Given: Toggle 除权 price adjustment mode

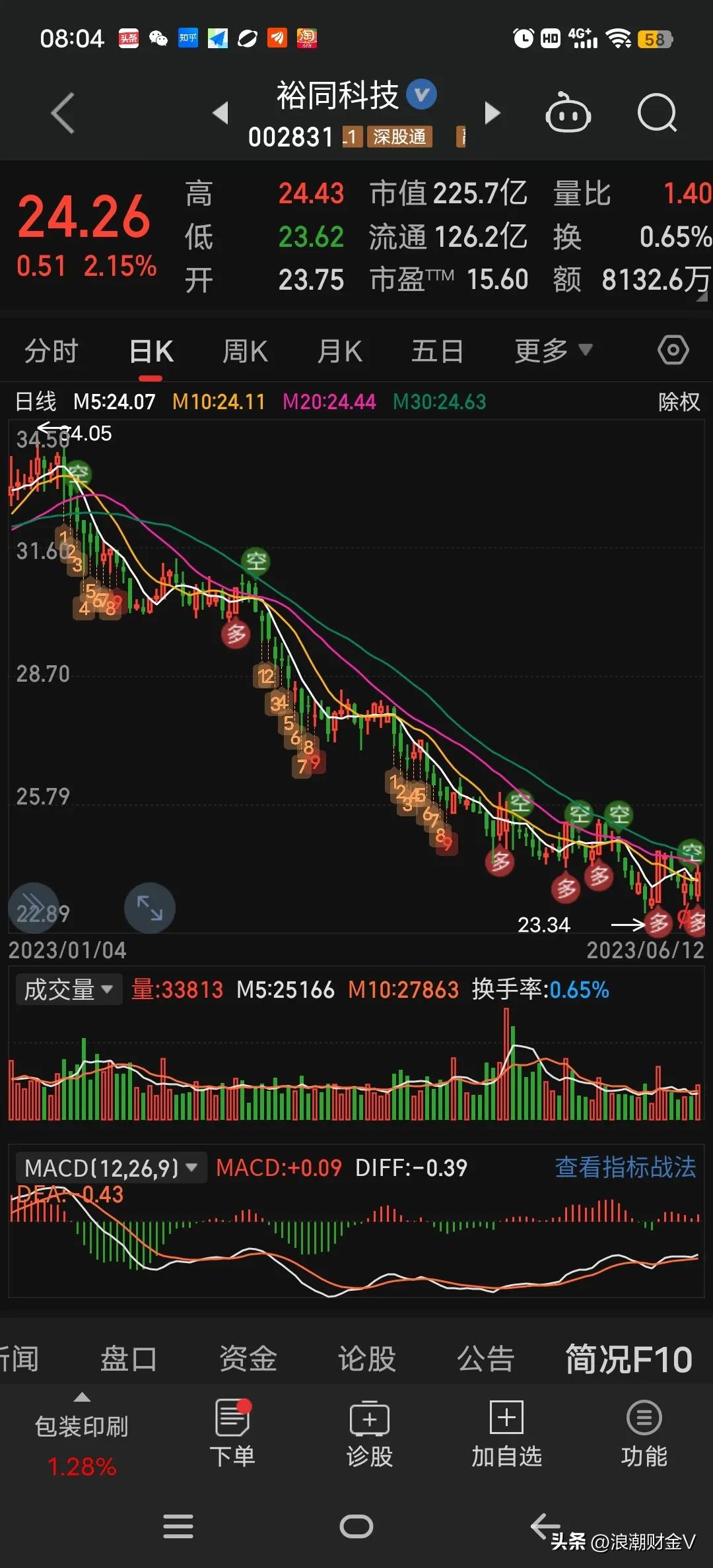Looking at the screenshot, I should (x=679, y=401).
